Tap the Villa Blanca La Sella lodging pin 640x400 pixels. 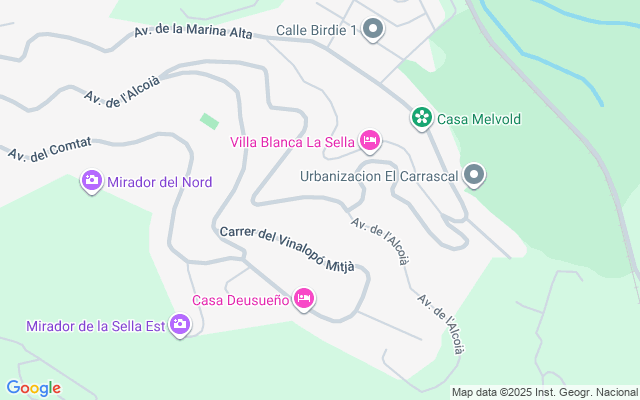pyautogui.click(x=370, y=141)
